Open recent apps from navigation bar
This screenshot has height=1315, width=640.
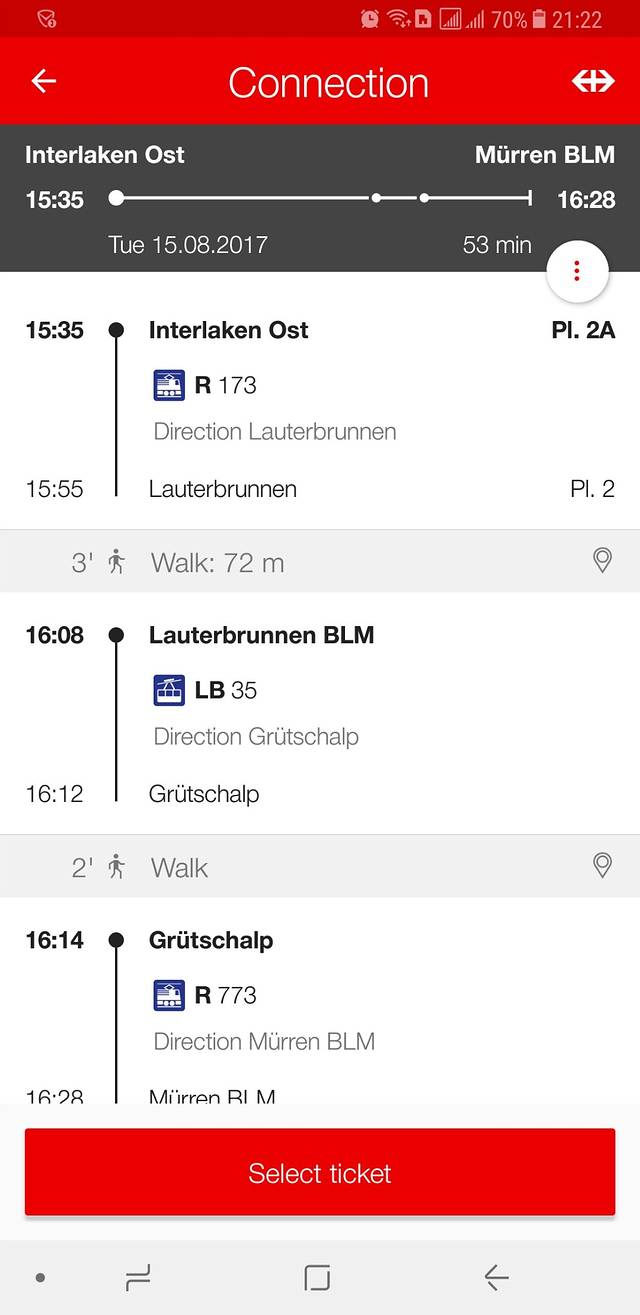(x=138, y=1277)
